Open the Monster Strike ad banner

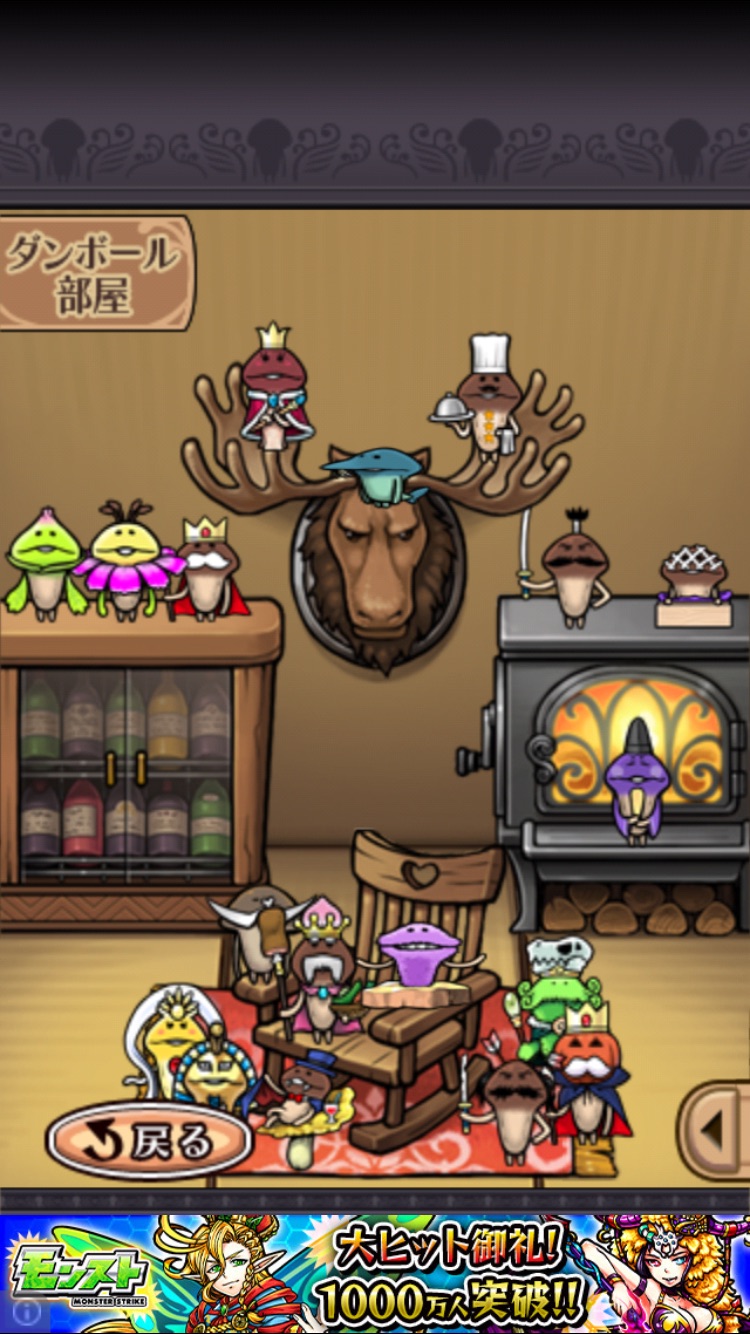pos(375,1274)
